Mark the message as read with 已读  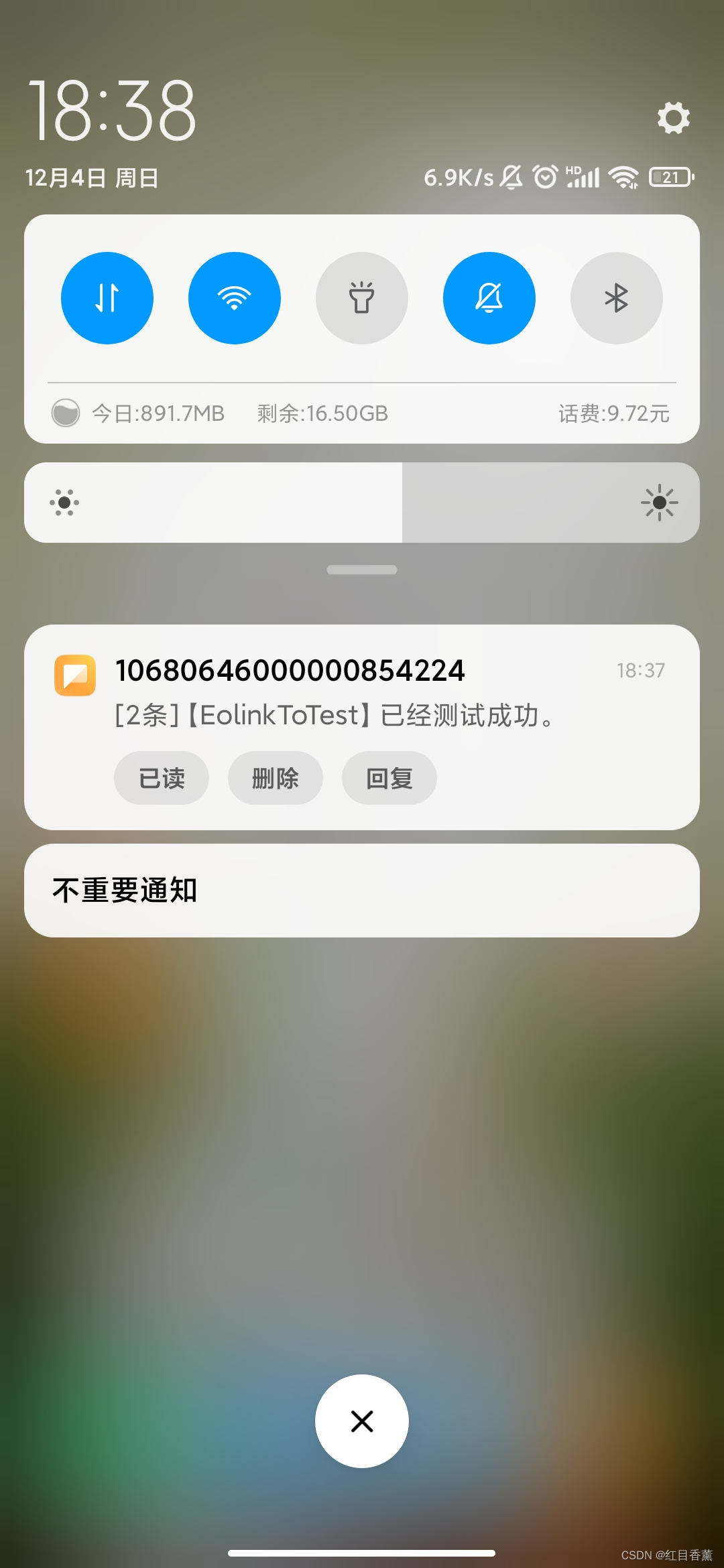tap(162, 778)
